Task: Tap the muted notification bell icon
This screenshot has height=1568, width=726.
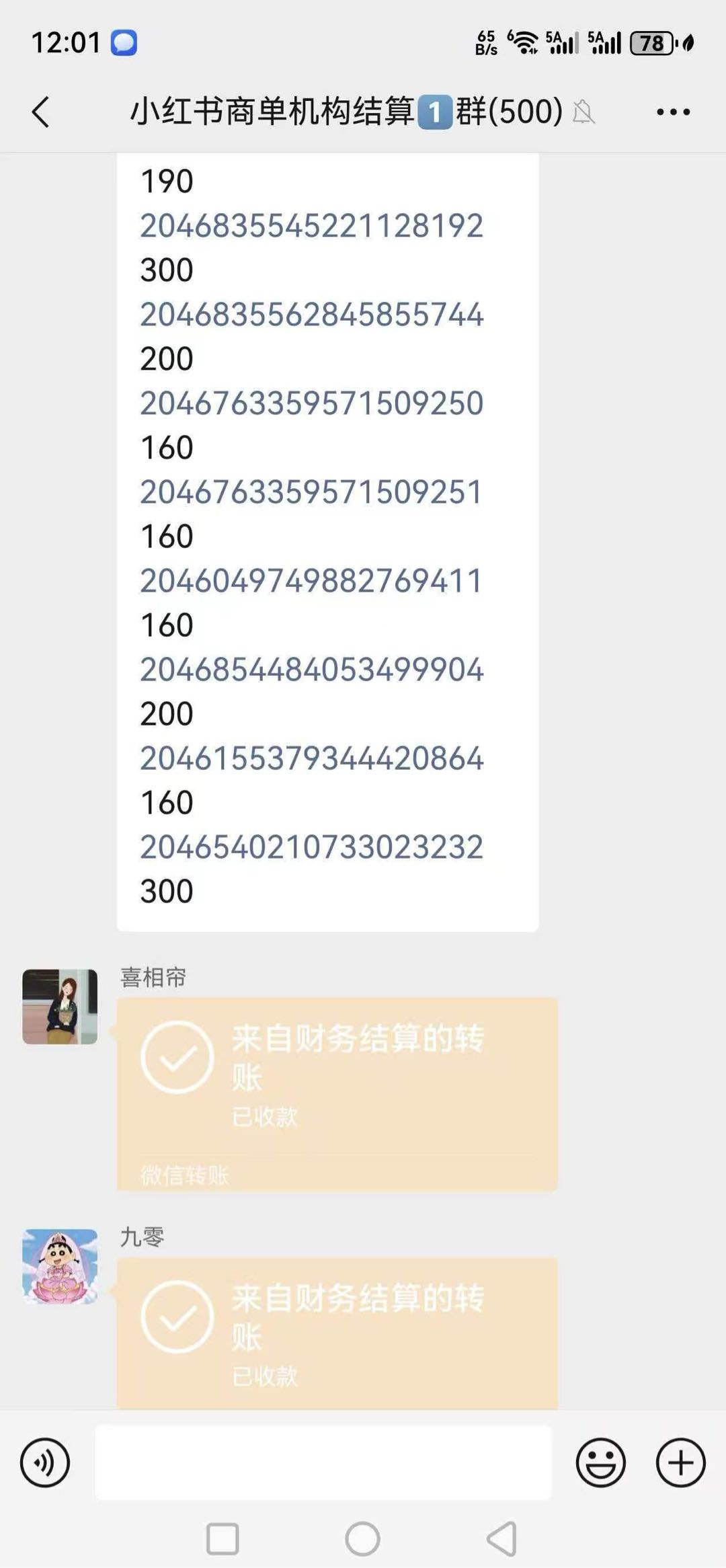Action: pyautogui.click(x=584, y=113)
